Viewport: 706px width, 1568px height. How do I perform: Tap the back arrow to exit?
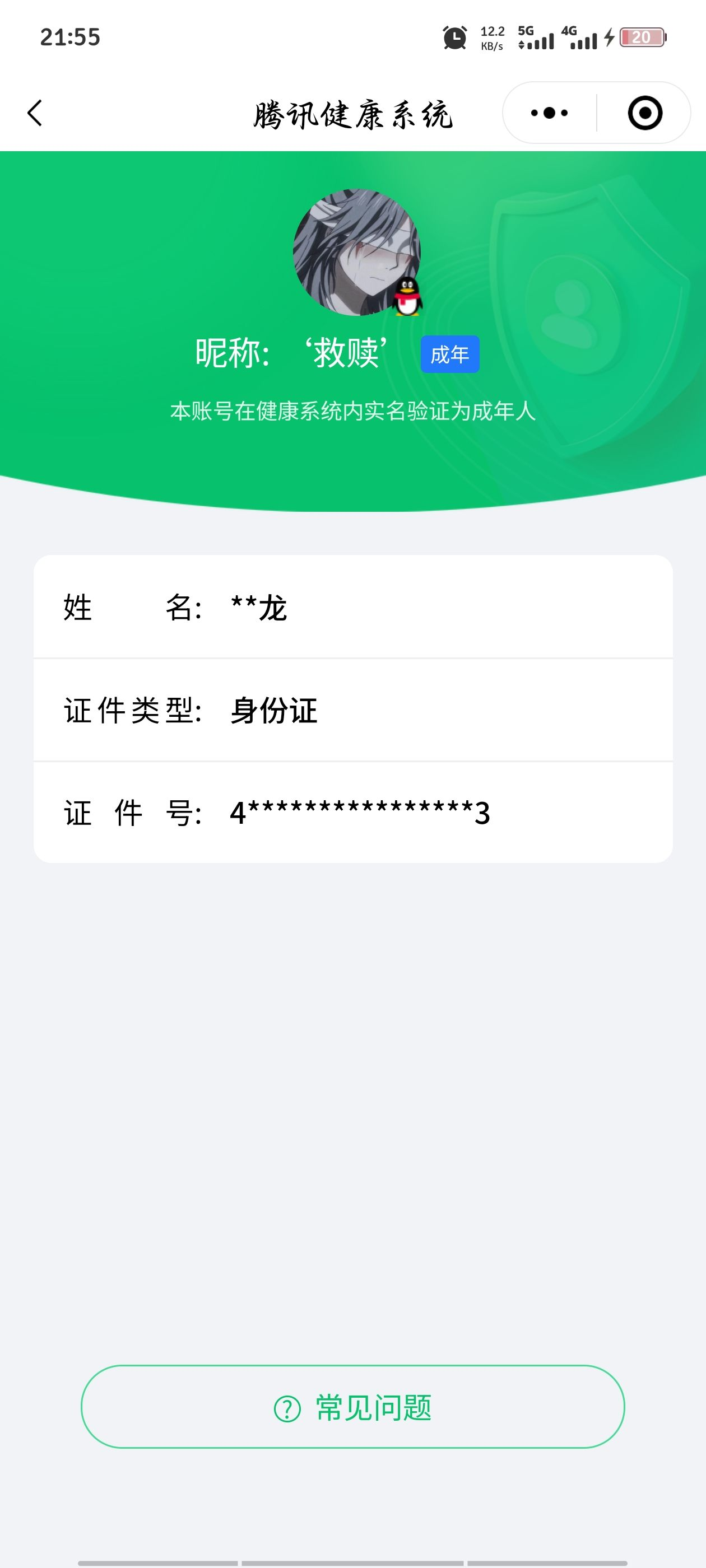(x=35, y=113)
